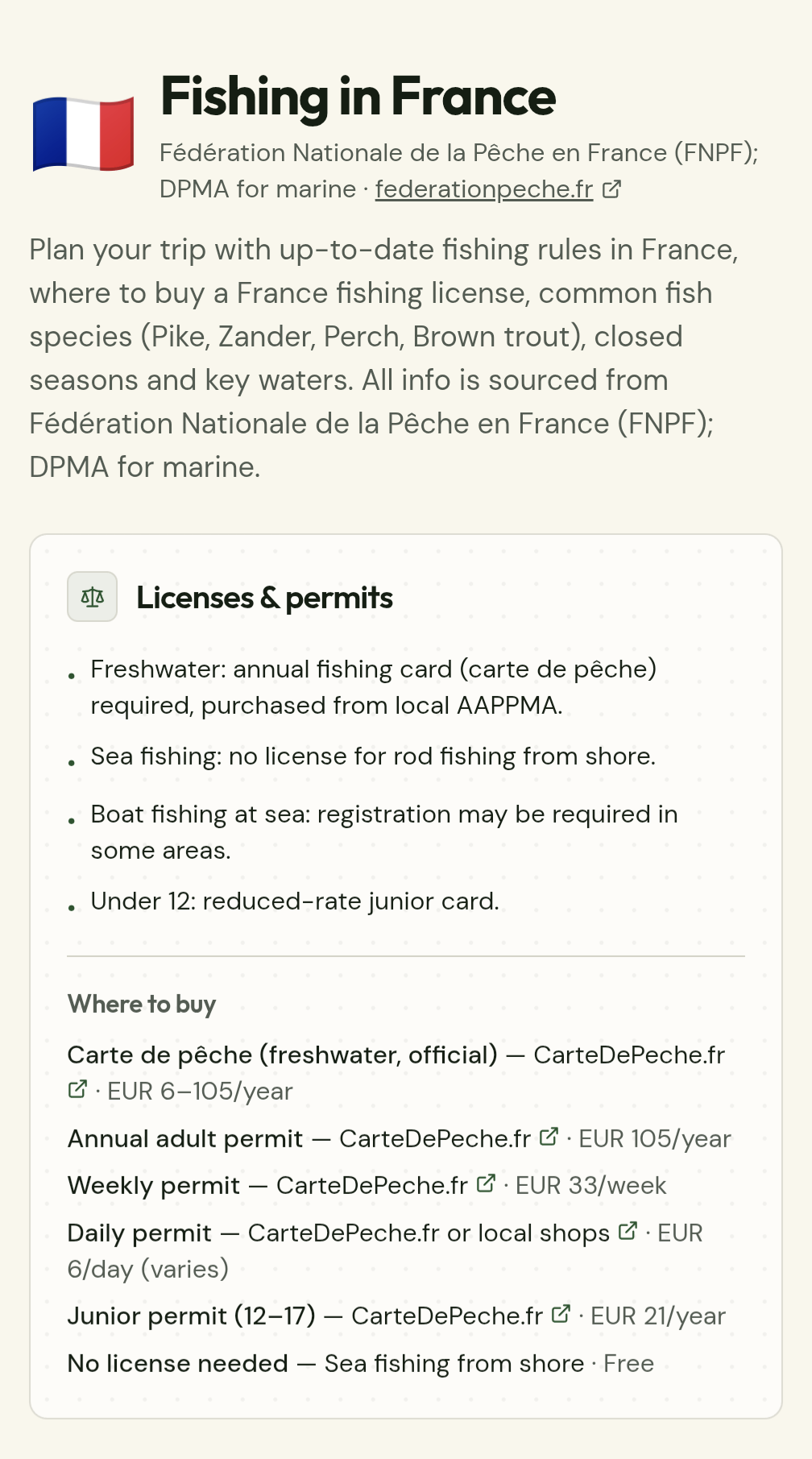Click the external-link icon on Weekly permit row
812x1459 pixels.
click(485, 1183)
